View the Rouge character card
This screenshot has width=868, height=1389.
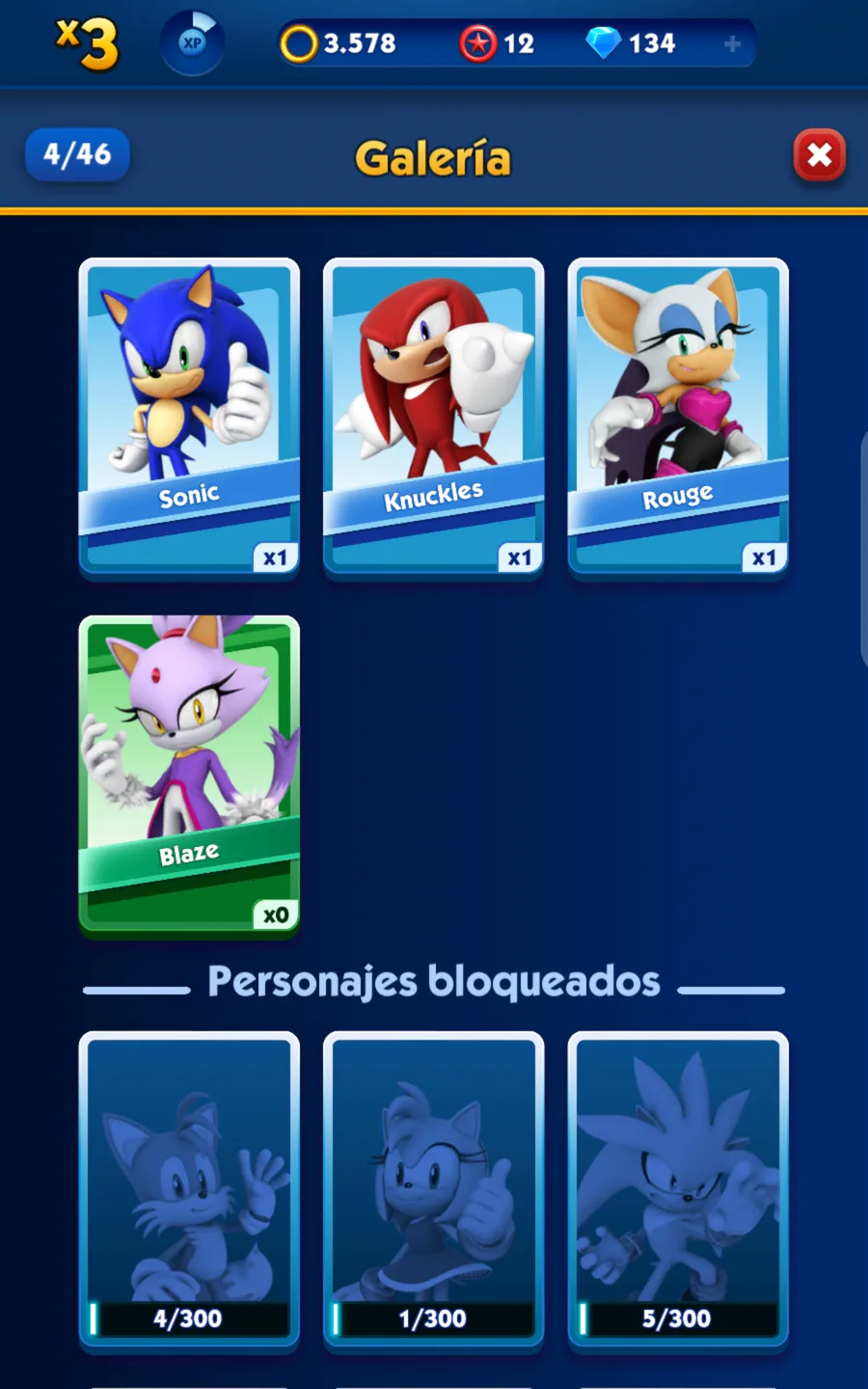[x=678, y=419]
